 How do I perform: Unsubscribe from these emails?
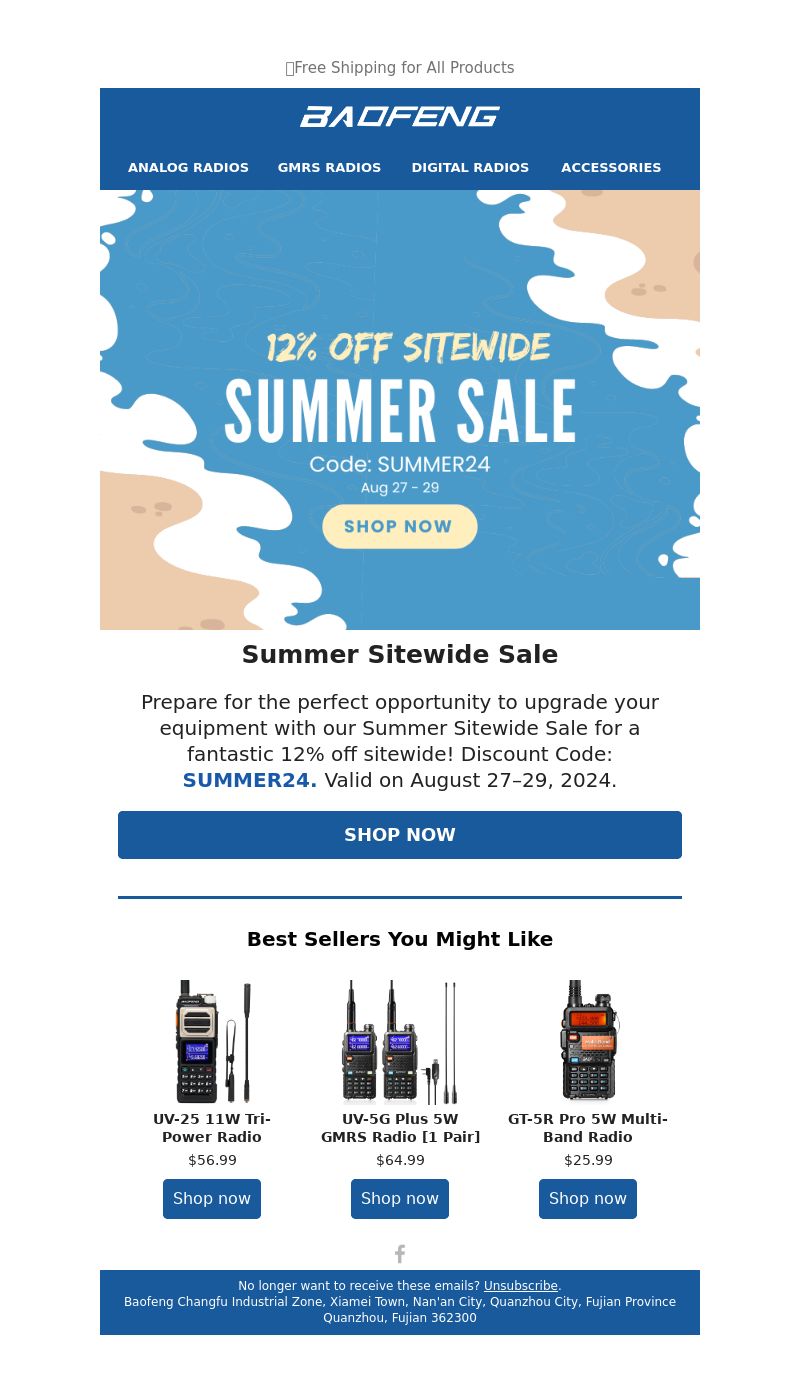pos(521,1286)
